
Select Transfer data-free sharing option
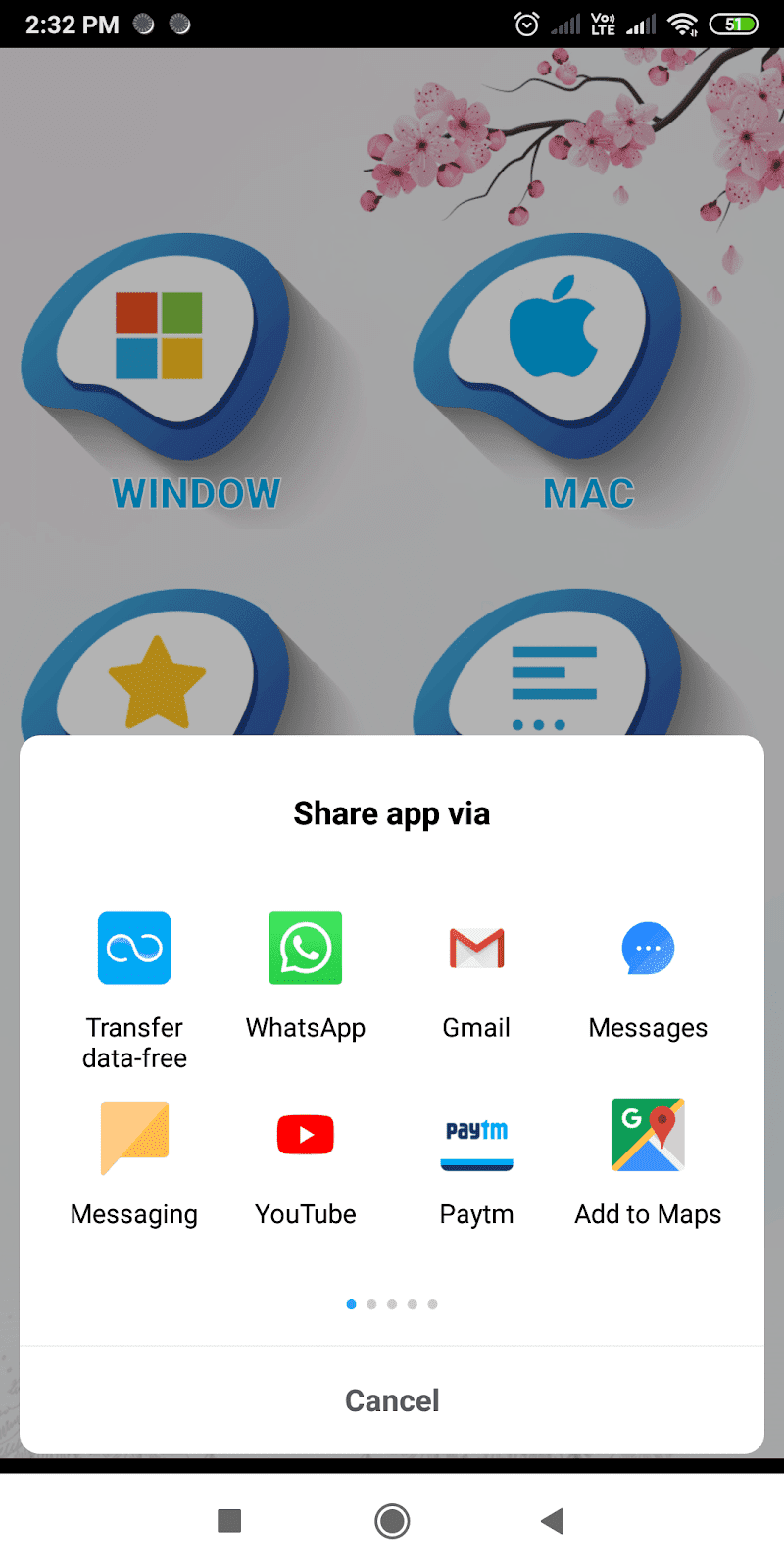(x=134, y=948)
